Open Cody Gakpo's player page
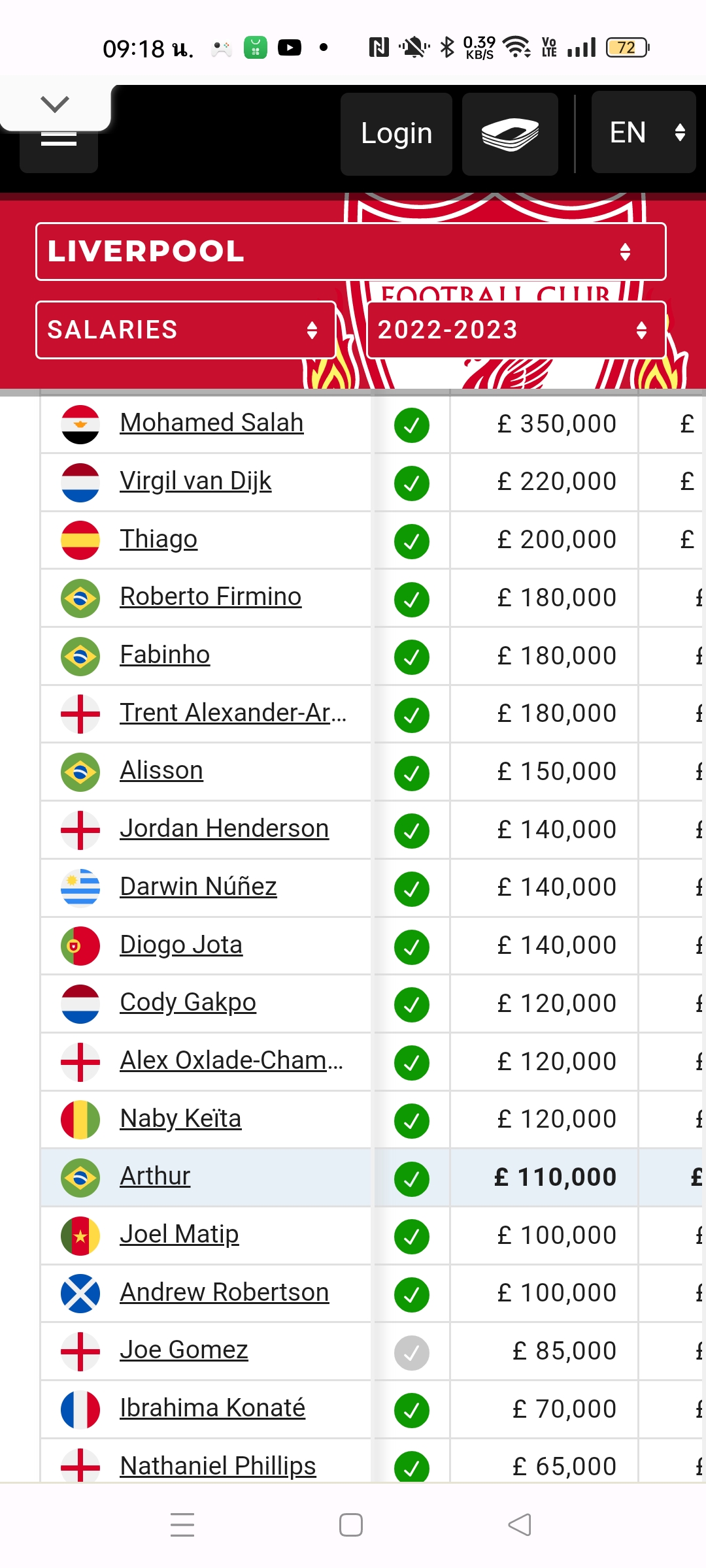706x1568 pixels. click(x=188, y=1003)
